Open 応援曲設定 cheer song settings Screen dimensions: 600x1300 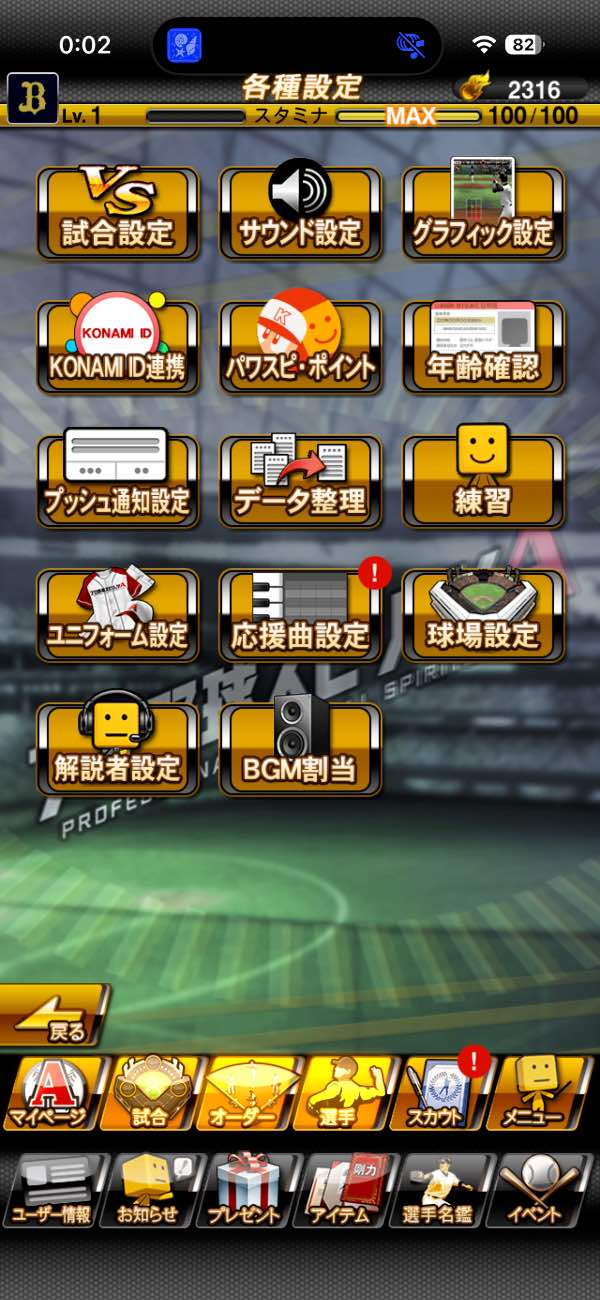(300, 614)
